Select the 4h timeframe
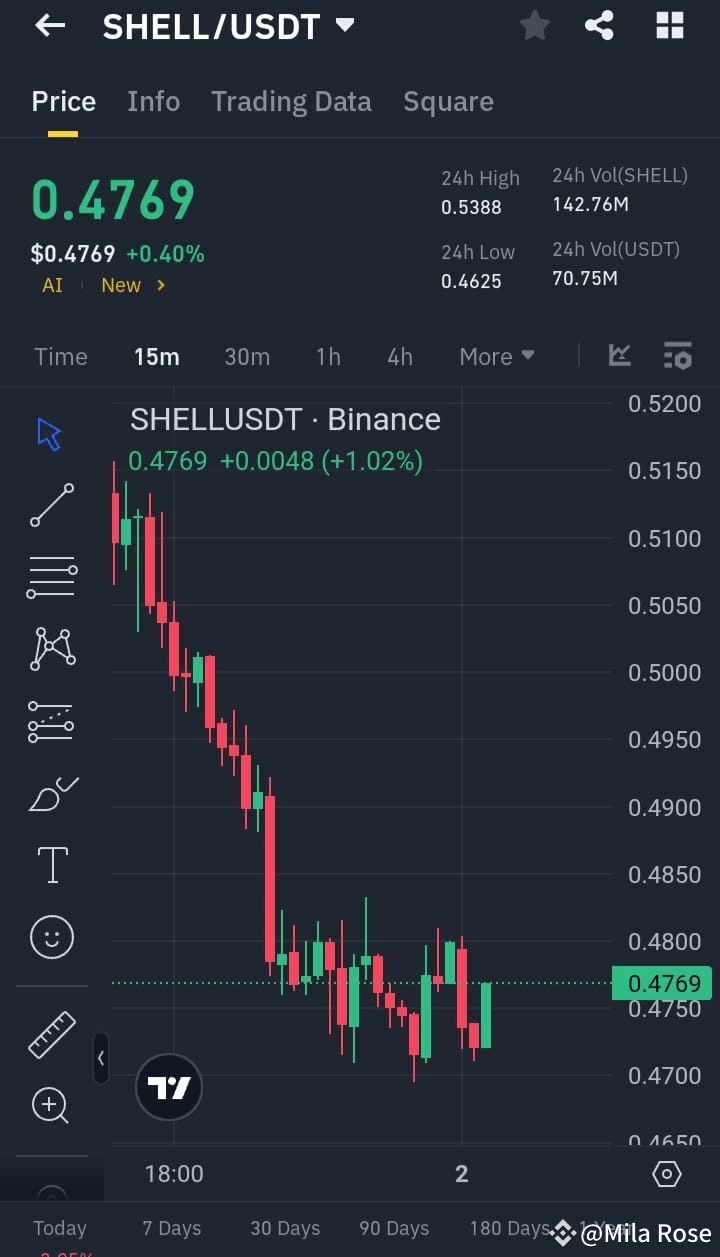Screen dimensions: 720x1257 pos(399,356)
